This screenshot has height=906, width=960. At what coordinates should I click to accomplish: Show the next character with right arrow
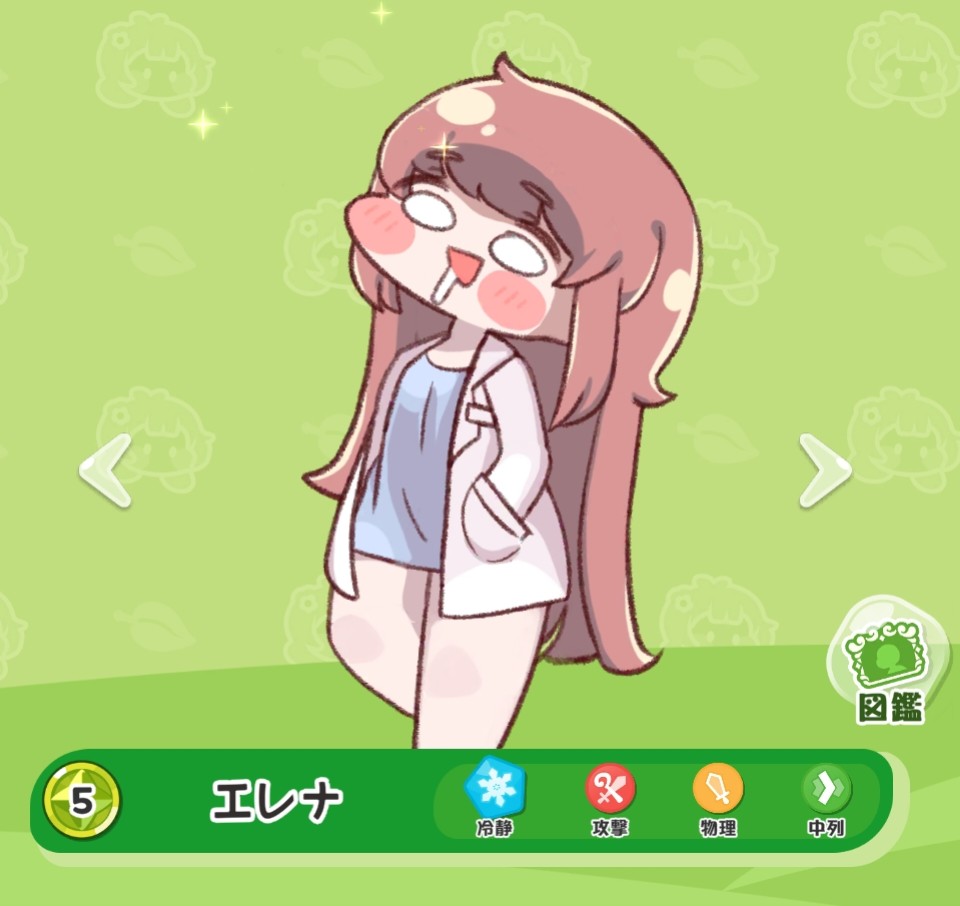825,470
